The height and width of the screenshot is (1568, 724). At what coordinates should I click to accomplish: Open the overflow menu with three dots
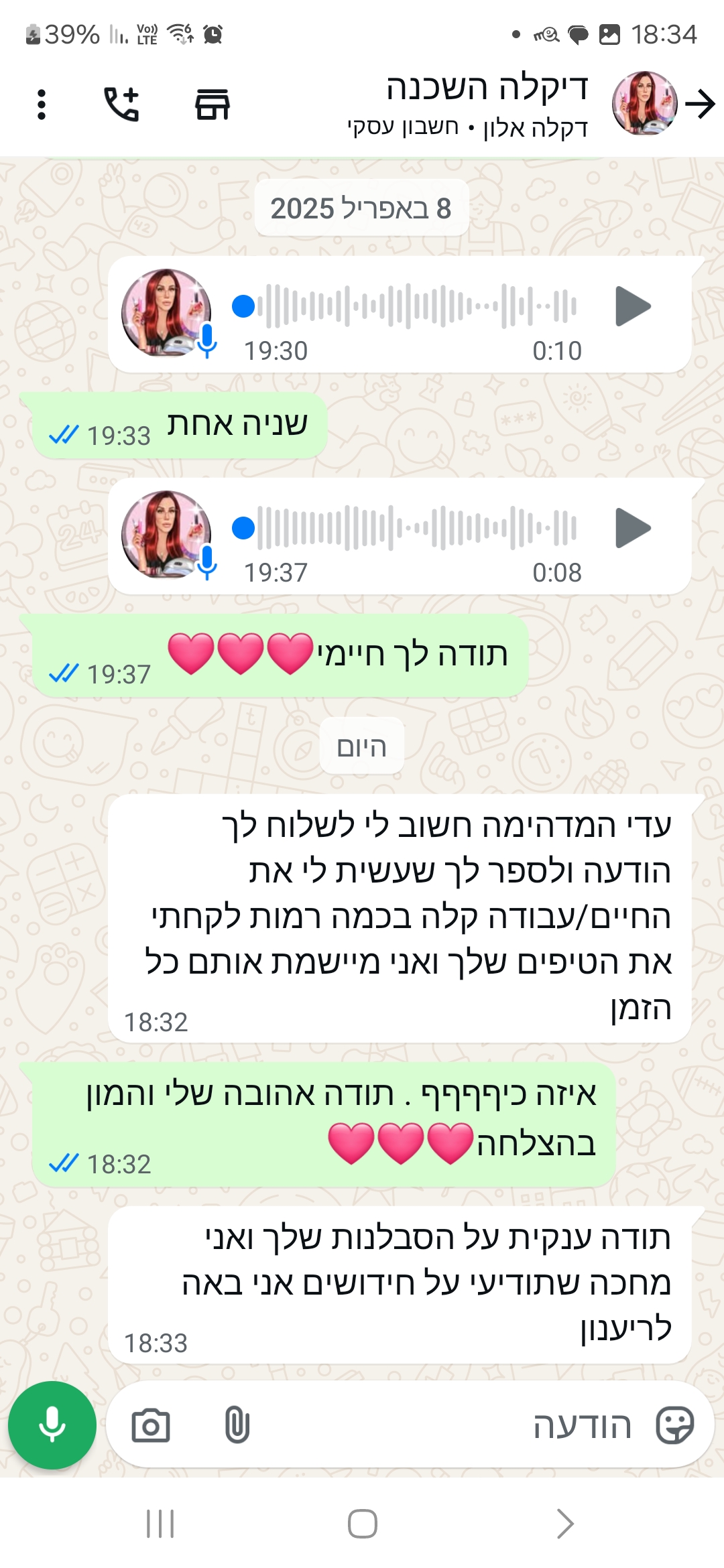[x=42, y=105]
